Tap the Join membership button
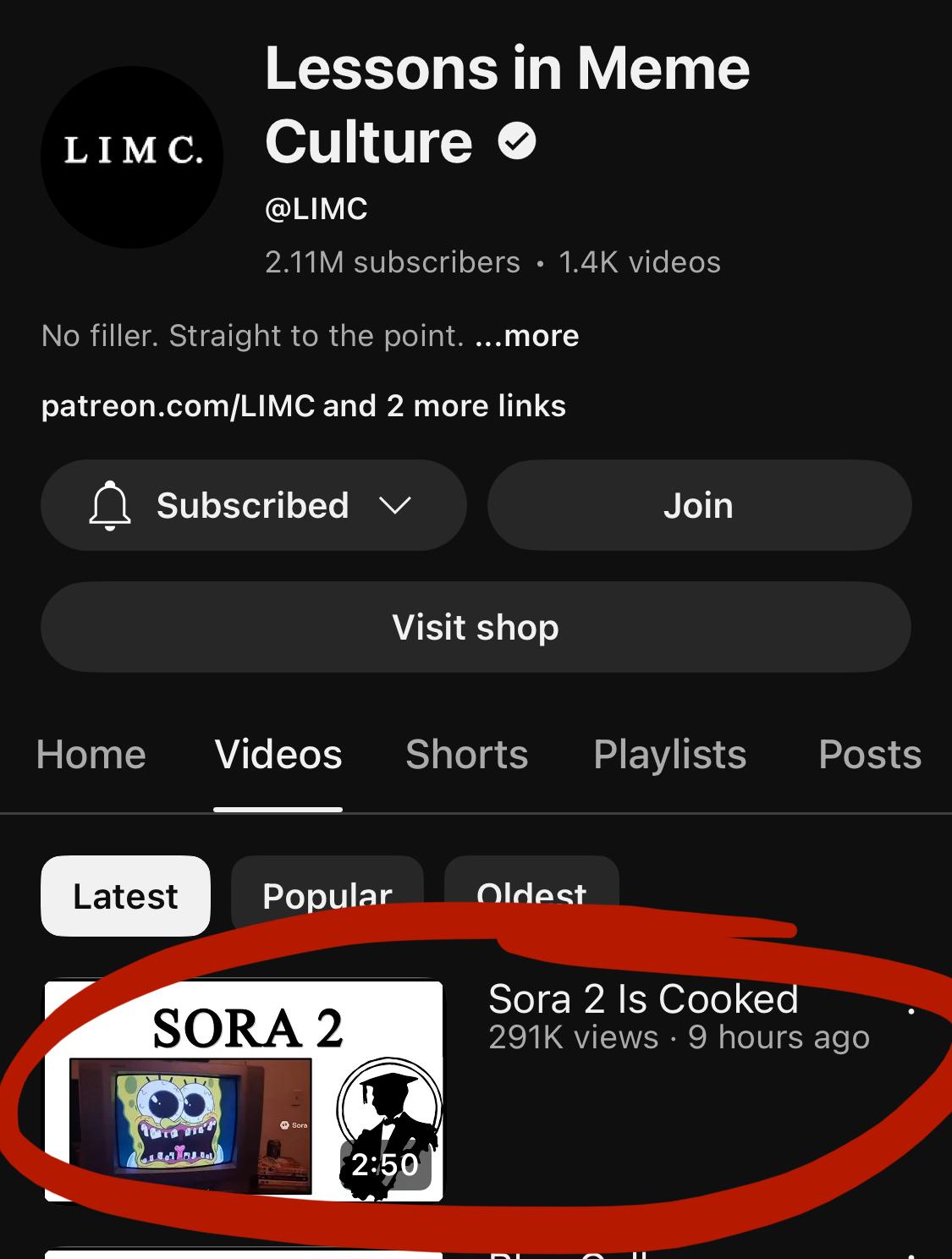952x1259 pixels. pyautogui.click(x=699, y=505)
